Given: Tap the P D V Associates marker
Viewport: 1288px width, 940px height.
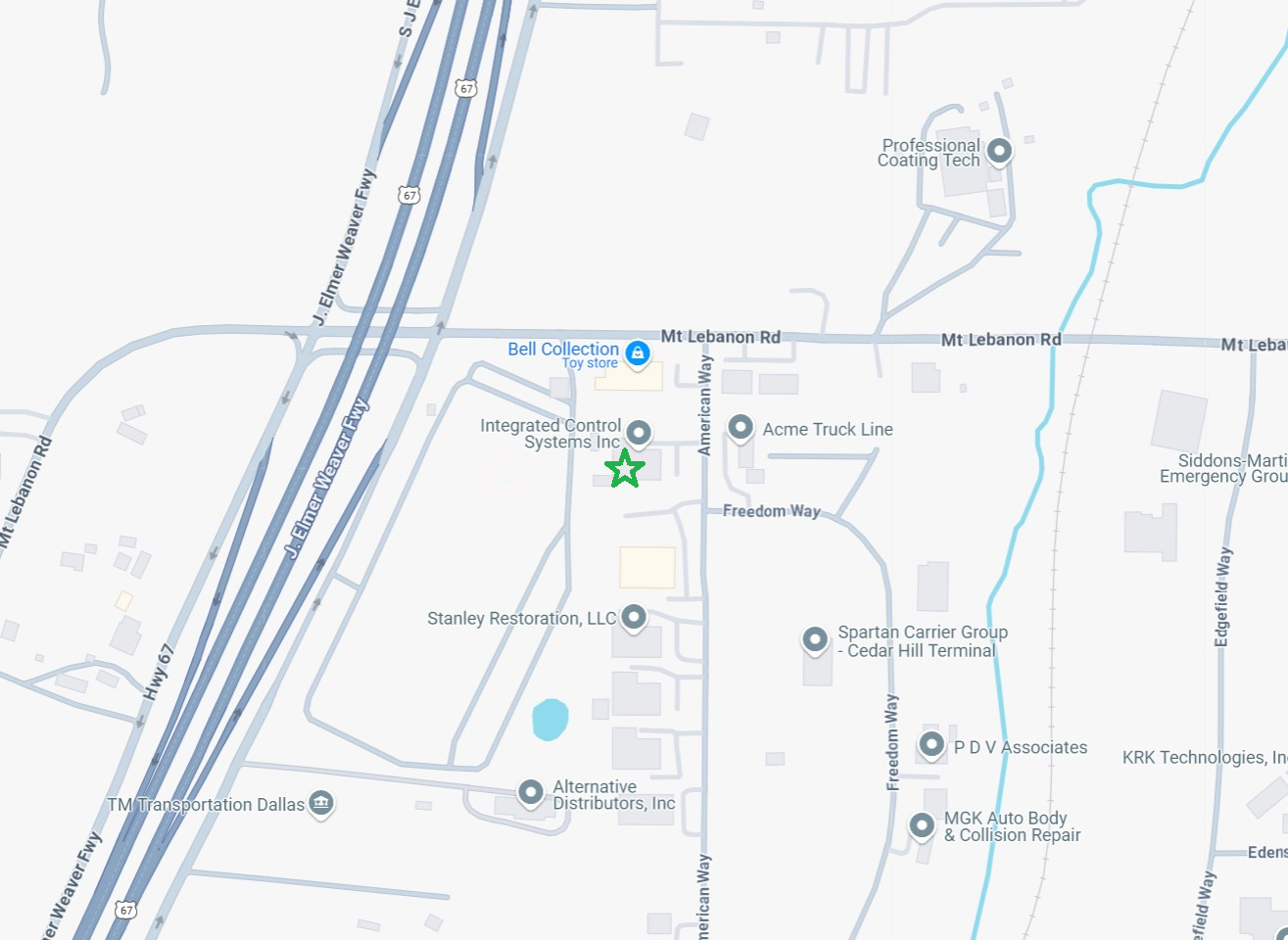Looking at the screenshot, I should pyautogui.click(x=931, y=744).
